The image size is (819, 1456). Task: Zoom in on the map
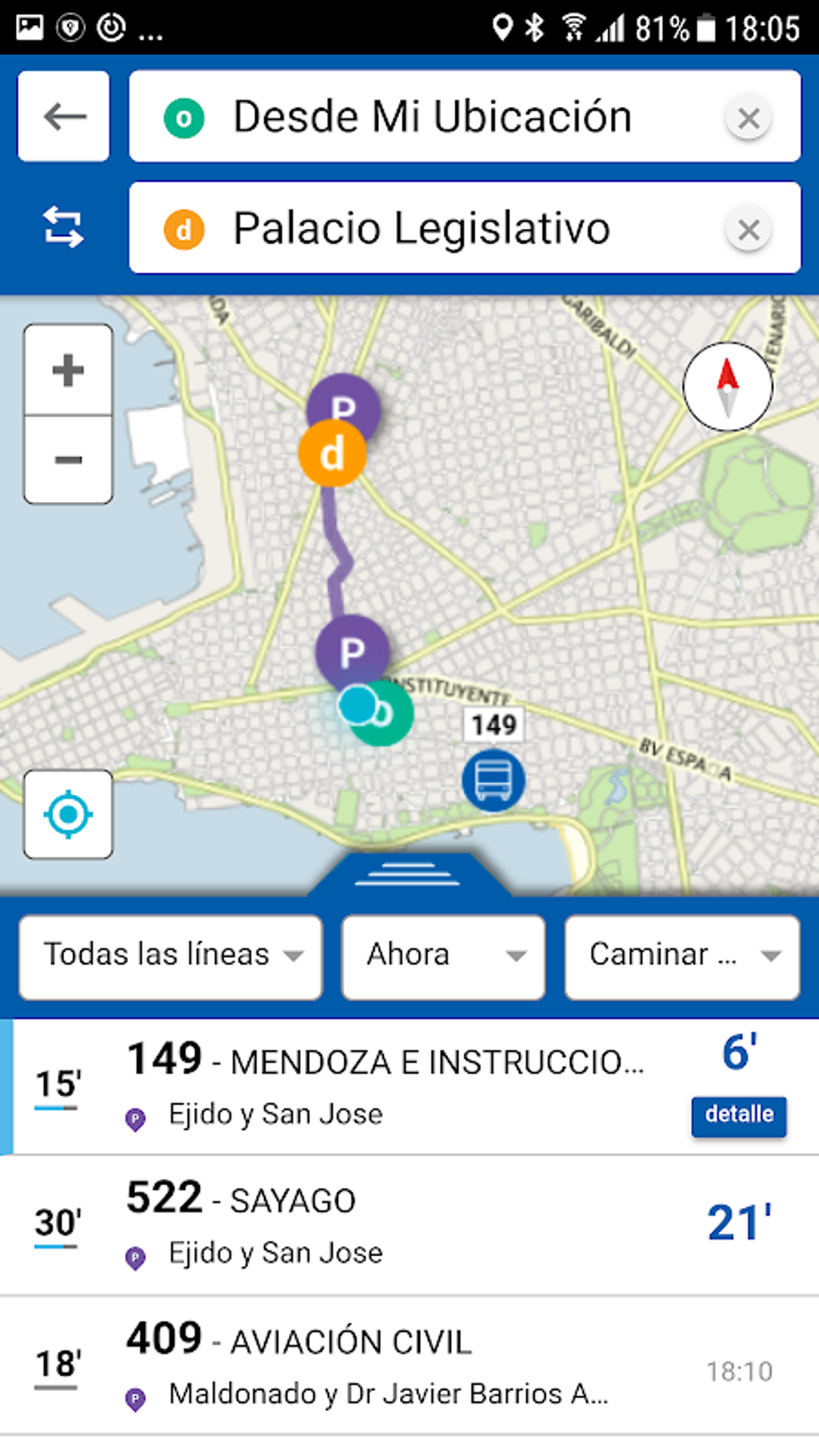(68, 370)
